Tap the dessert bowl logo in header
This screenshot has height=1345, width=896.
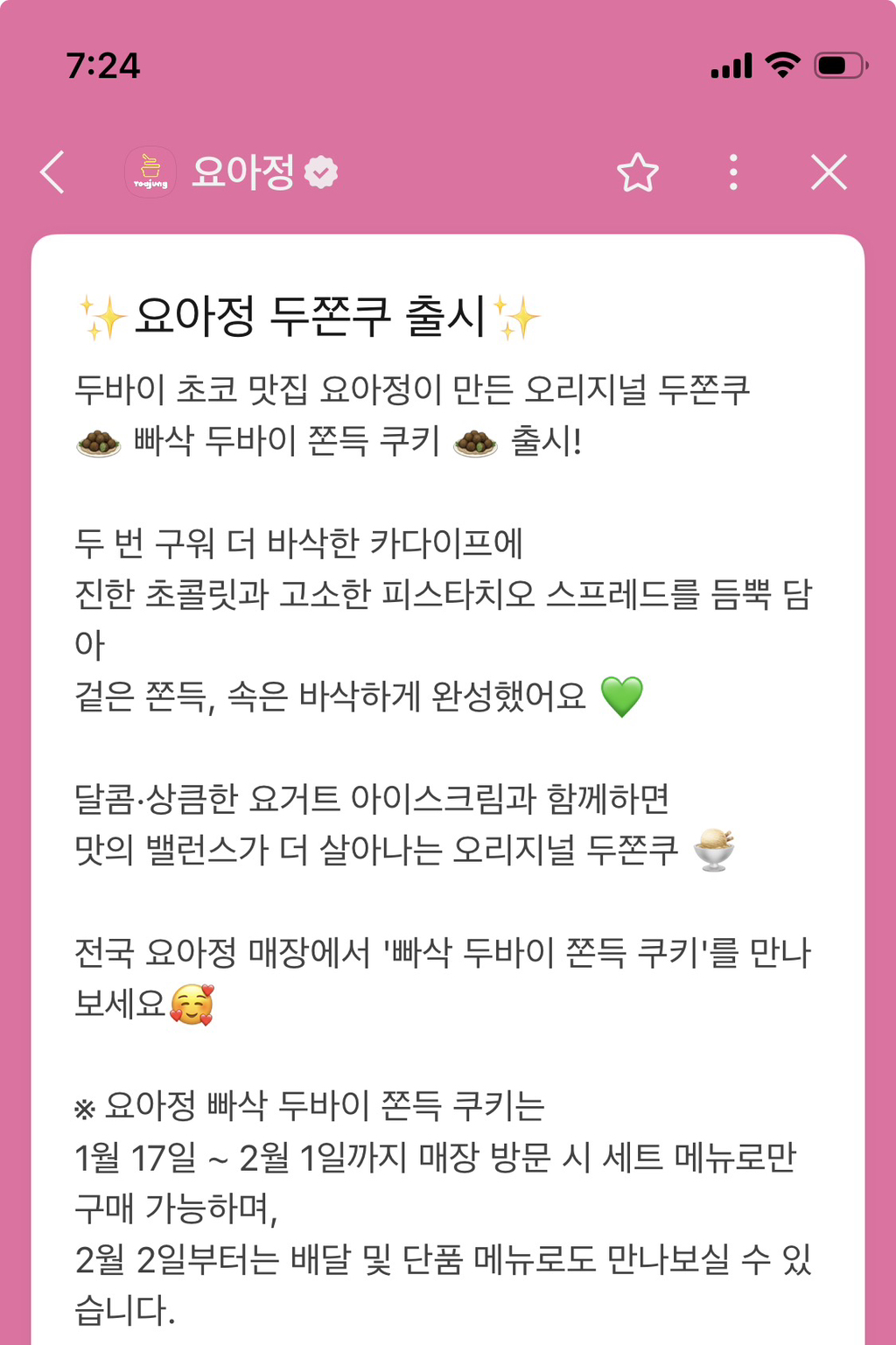(149, 172)
